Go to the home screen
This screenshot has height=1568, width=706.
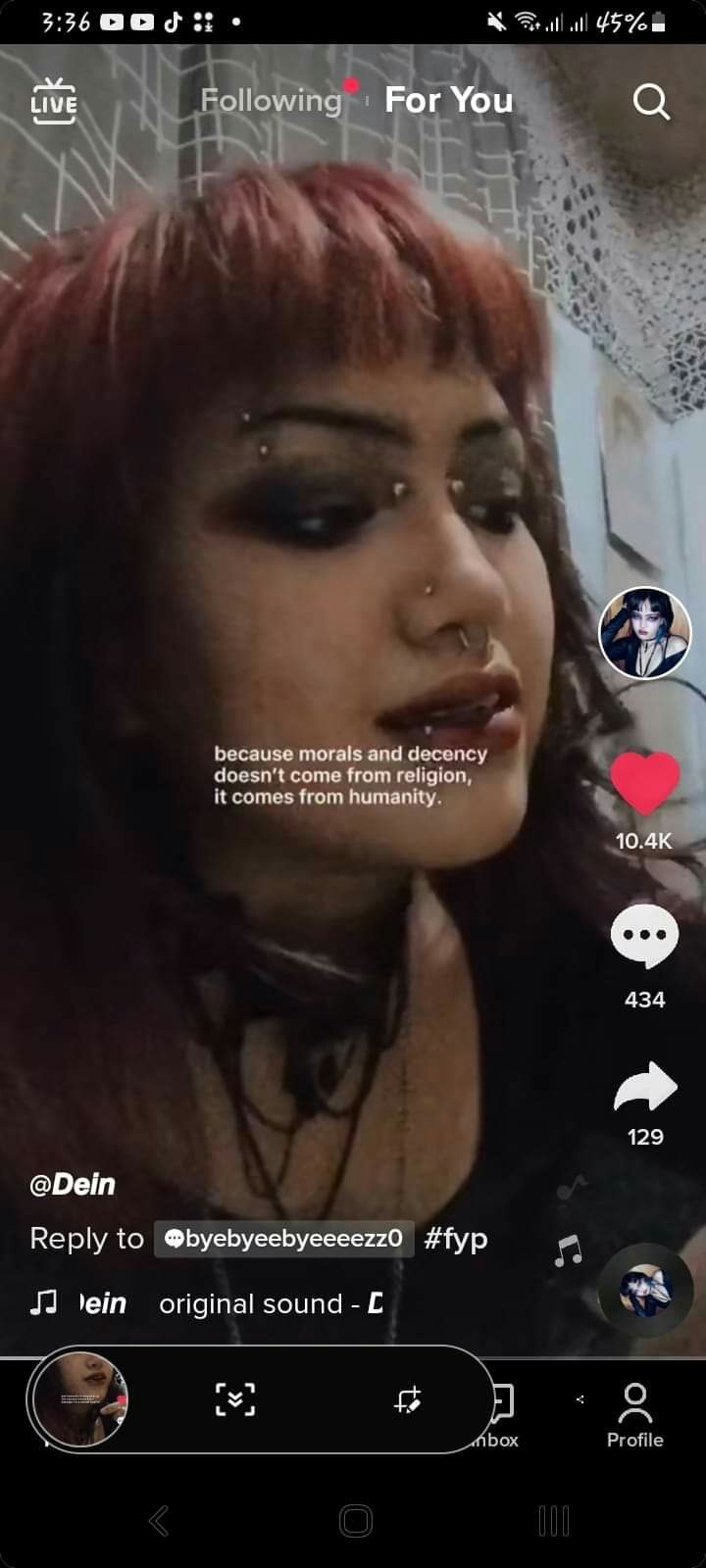(355, 1521)
